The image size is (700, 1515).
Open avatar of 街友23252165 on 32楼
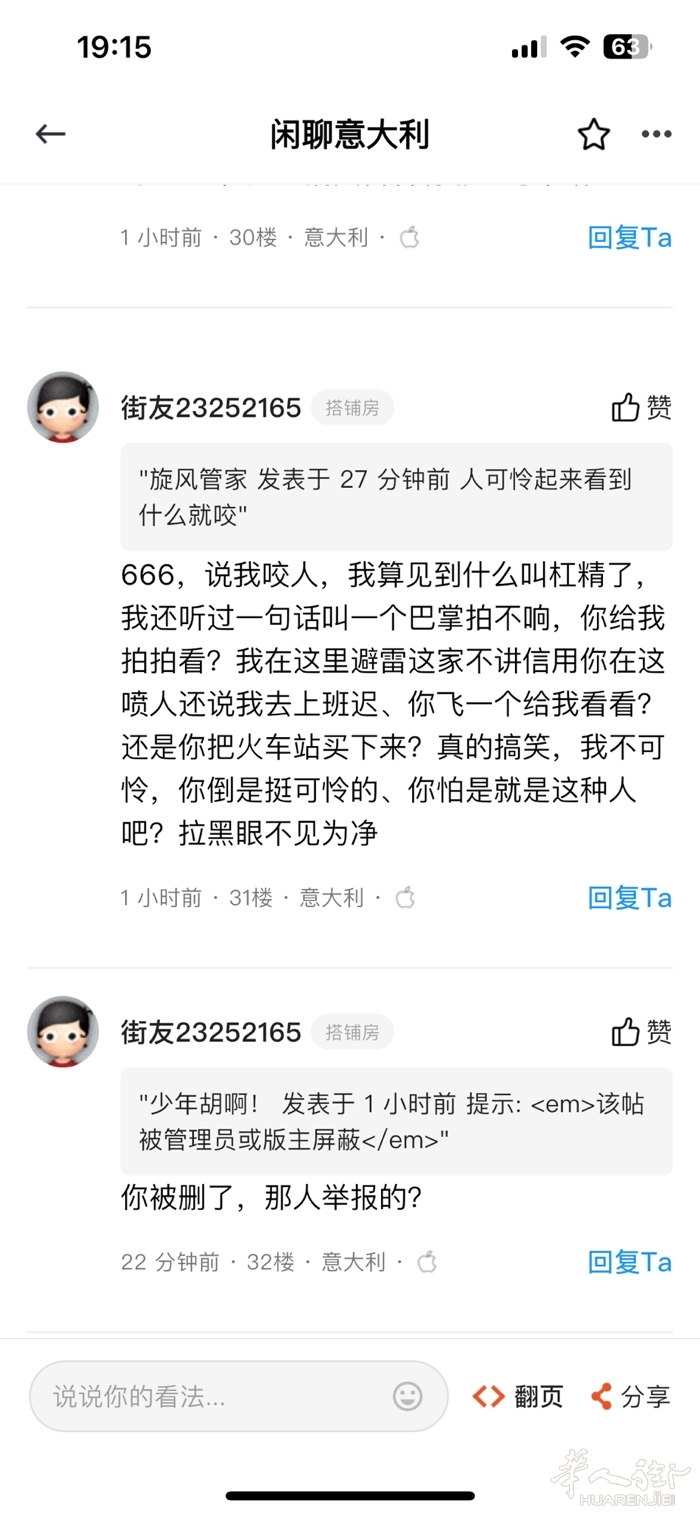pos(63,1032)
